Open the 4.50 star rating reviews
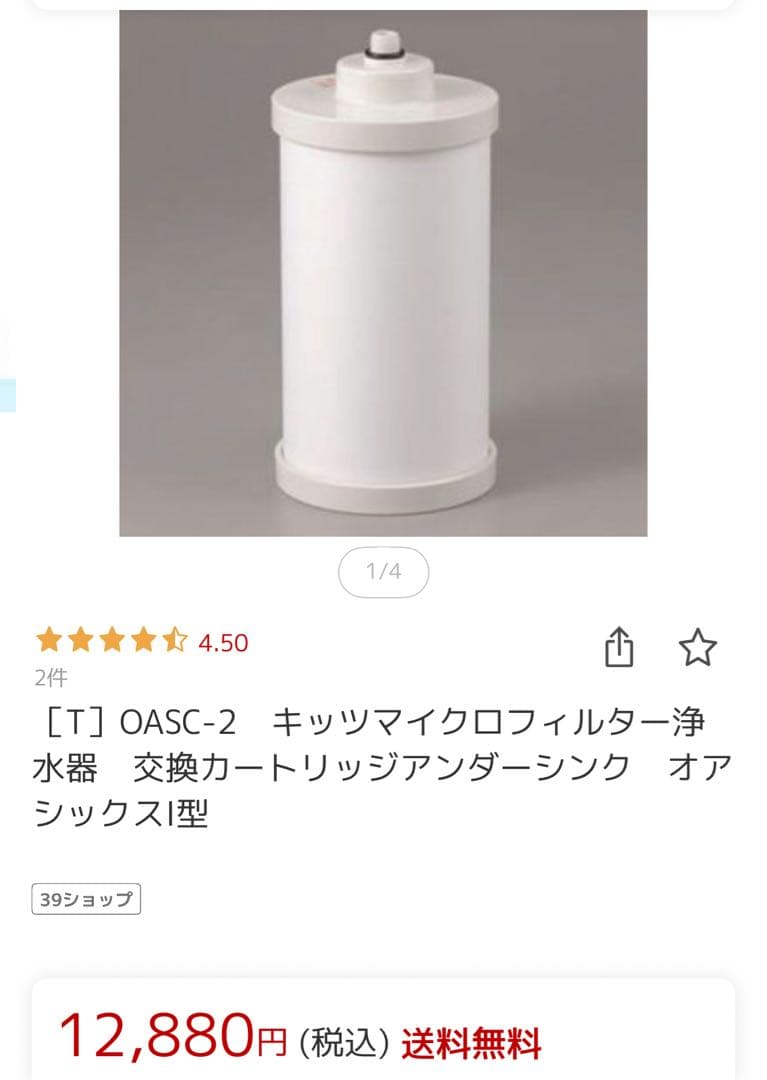The height and width of the screenshot is (1080, 767). click(x=141, y=641)
